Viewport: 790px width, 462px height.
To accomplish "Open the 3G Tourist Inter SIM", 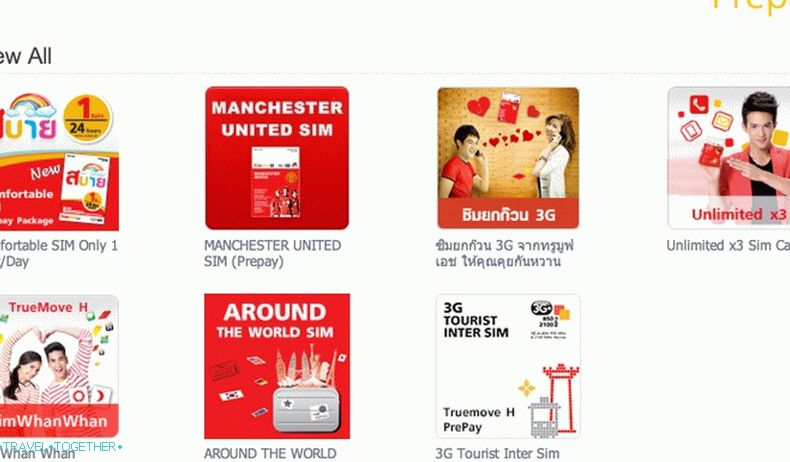I will 508,366.
